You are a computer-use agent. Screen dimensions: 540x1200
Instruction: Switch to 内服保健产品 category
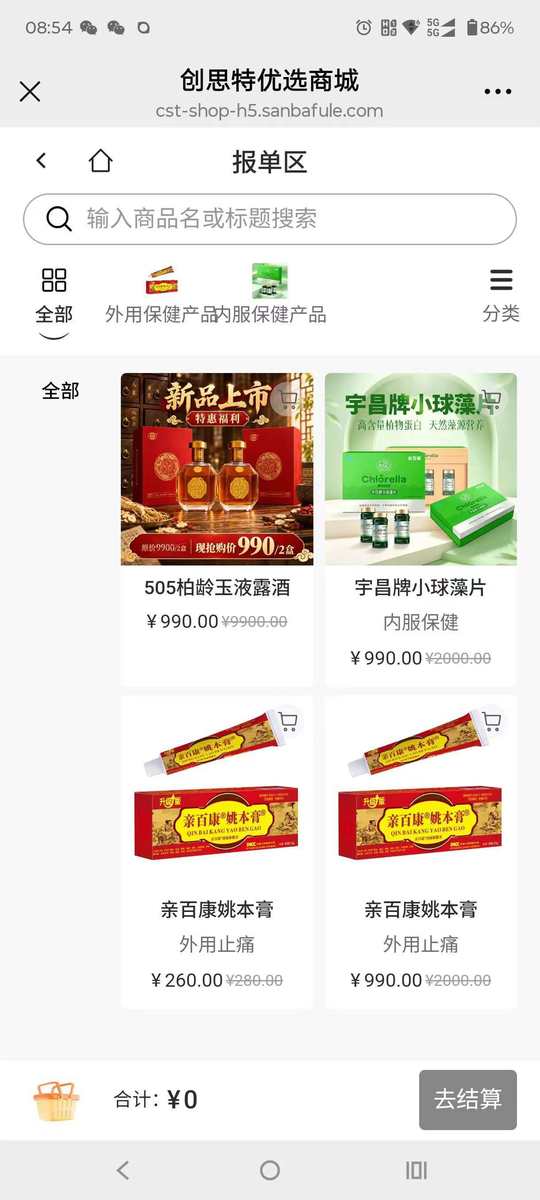click(x=270, y=296)
